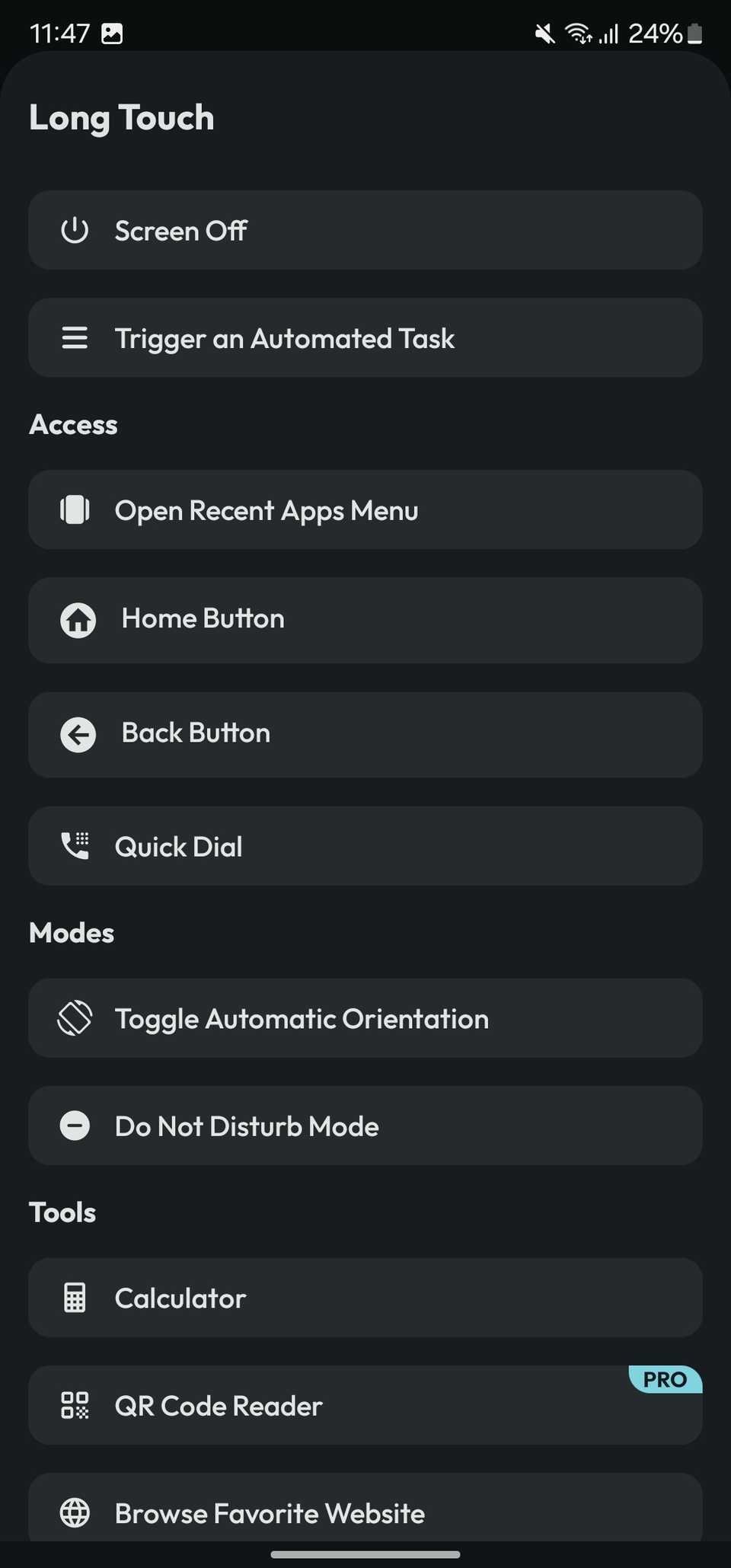This screenshot has width=731, height=1568.
Task: Tap the Quick Dial option
Action: coord(365,846)
